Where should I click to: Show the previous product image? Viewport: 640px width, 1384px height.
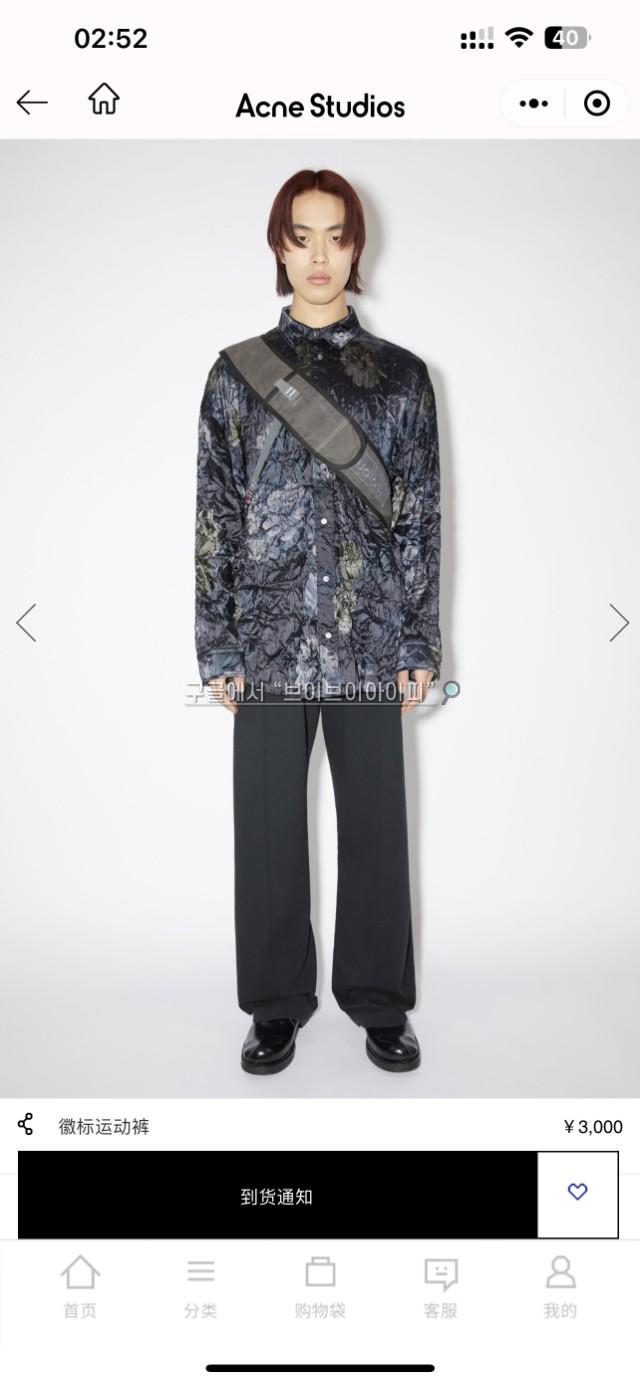pyautogui.click(x=26, y=622)
